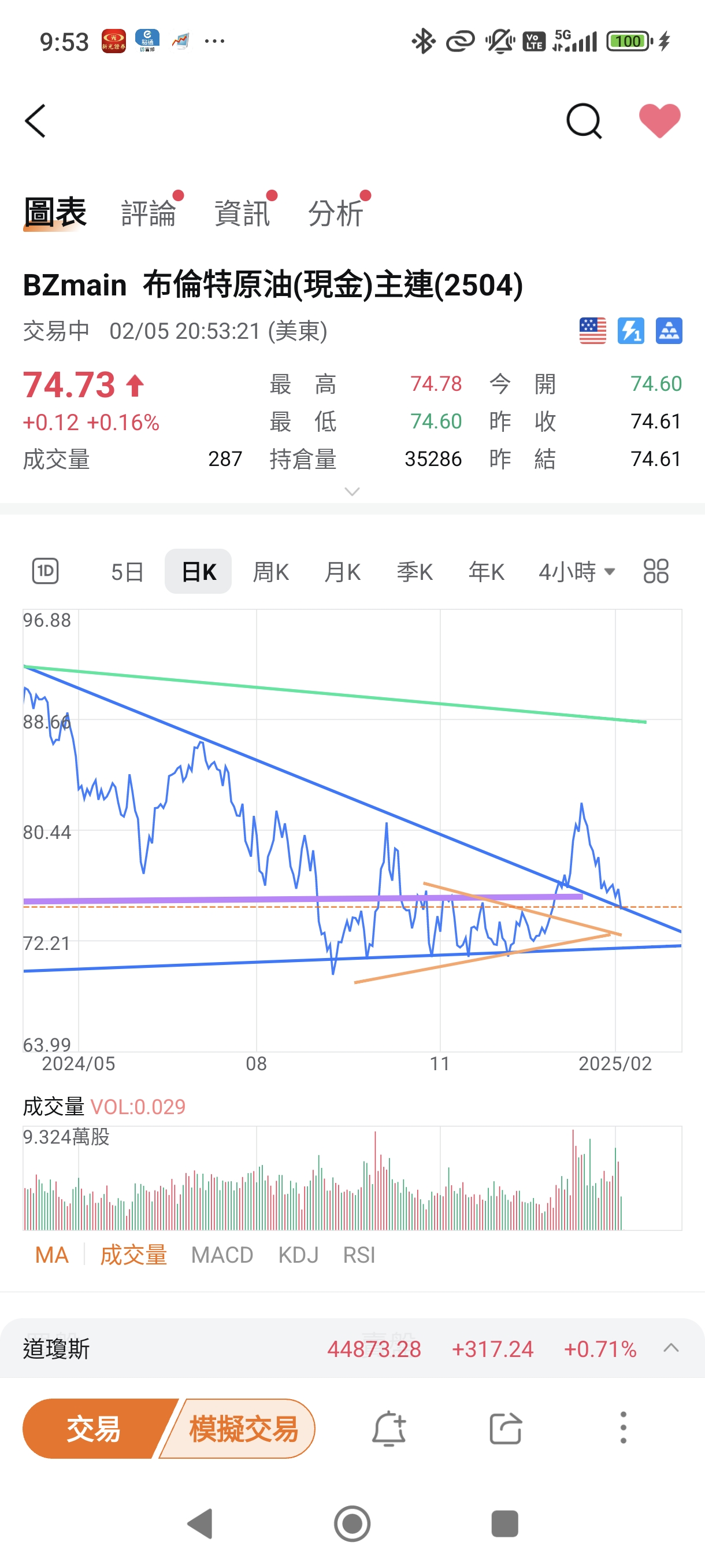This screenshot has width=705, height=1568.
Task: Show the 5日 chart period
Action: pos(127,572)
